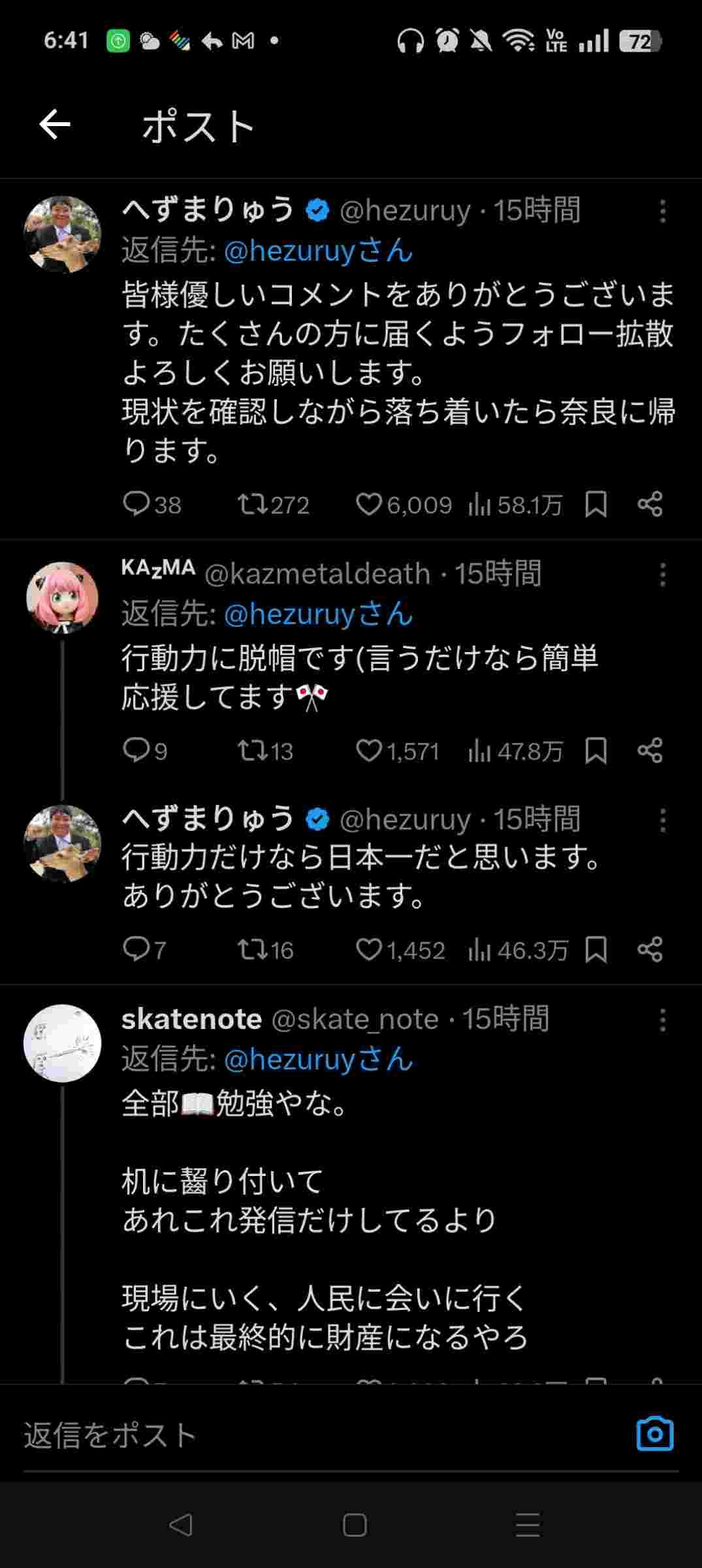Reply to the post with 38 comments

(136, 504)
